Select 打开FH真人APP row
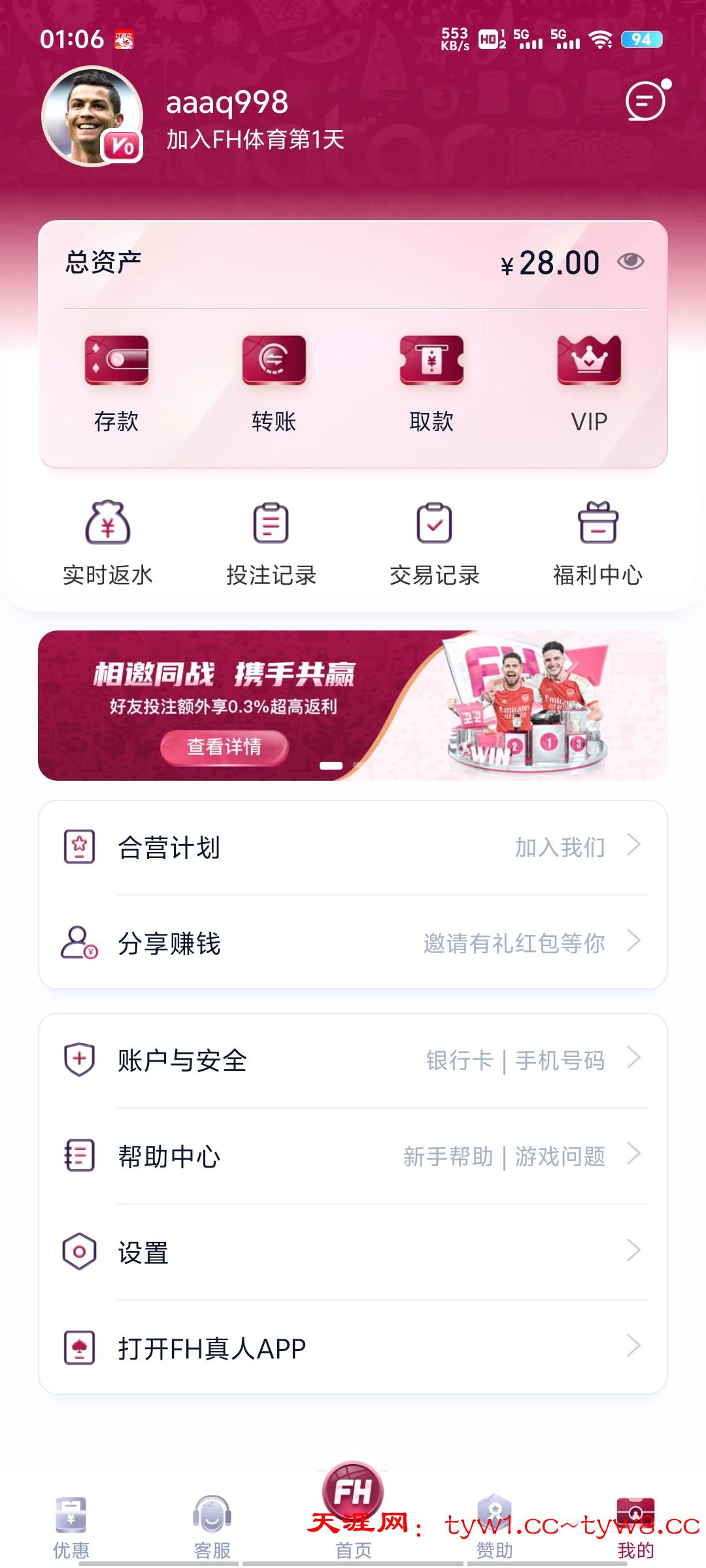 [x=353, y=1348]
